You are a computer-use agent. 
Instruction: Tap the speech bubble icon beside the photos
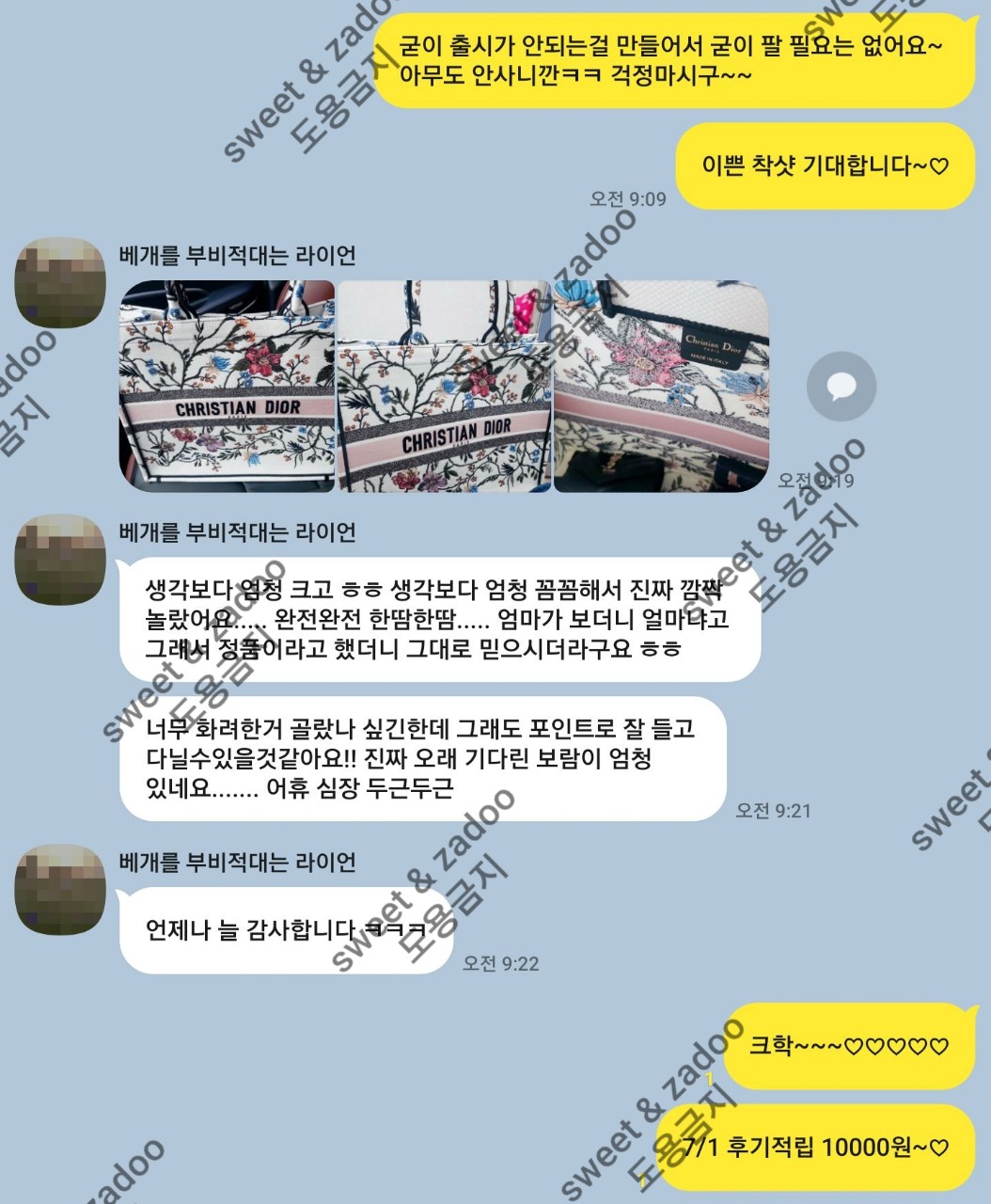842,387
